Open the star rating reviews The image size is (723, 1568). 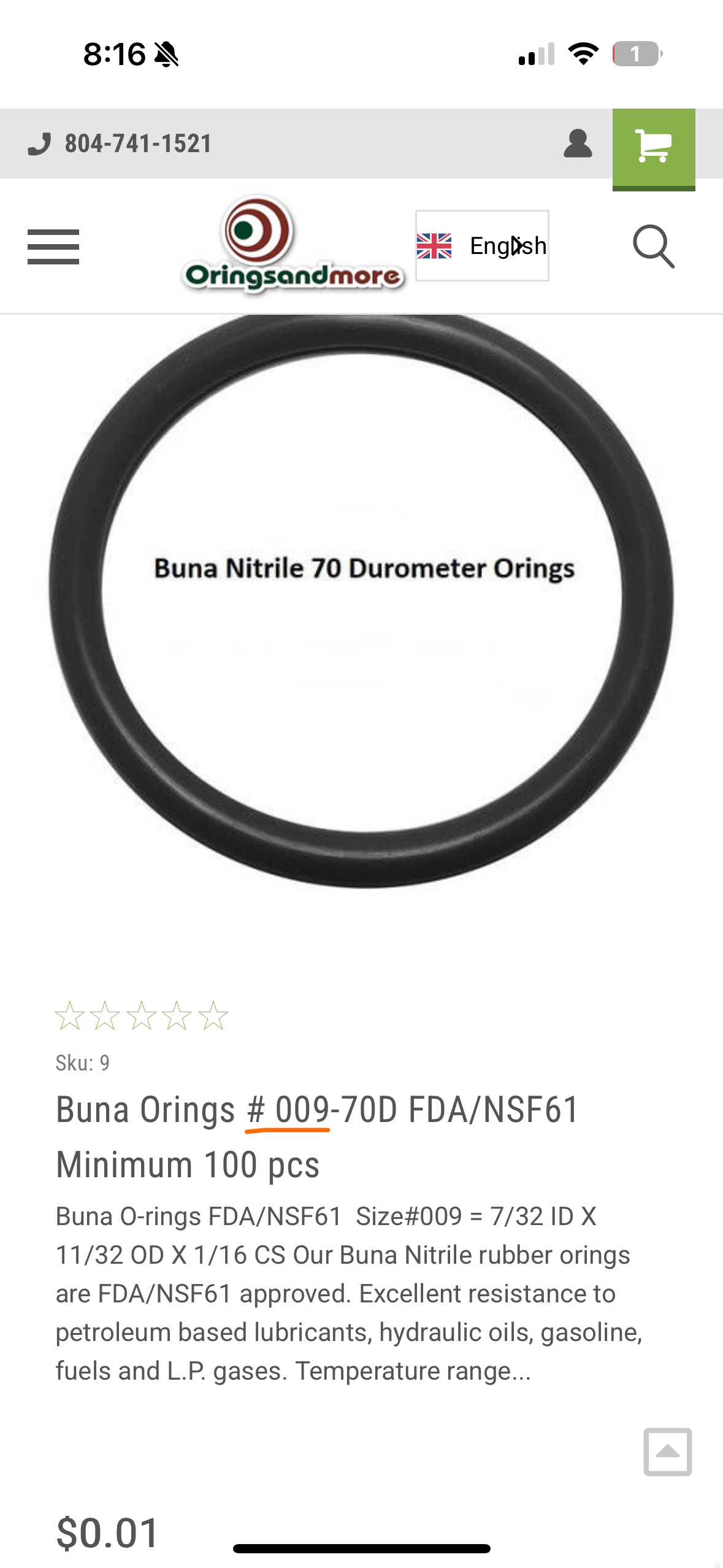[142, 1016]
